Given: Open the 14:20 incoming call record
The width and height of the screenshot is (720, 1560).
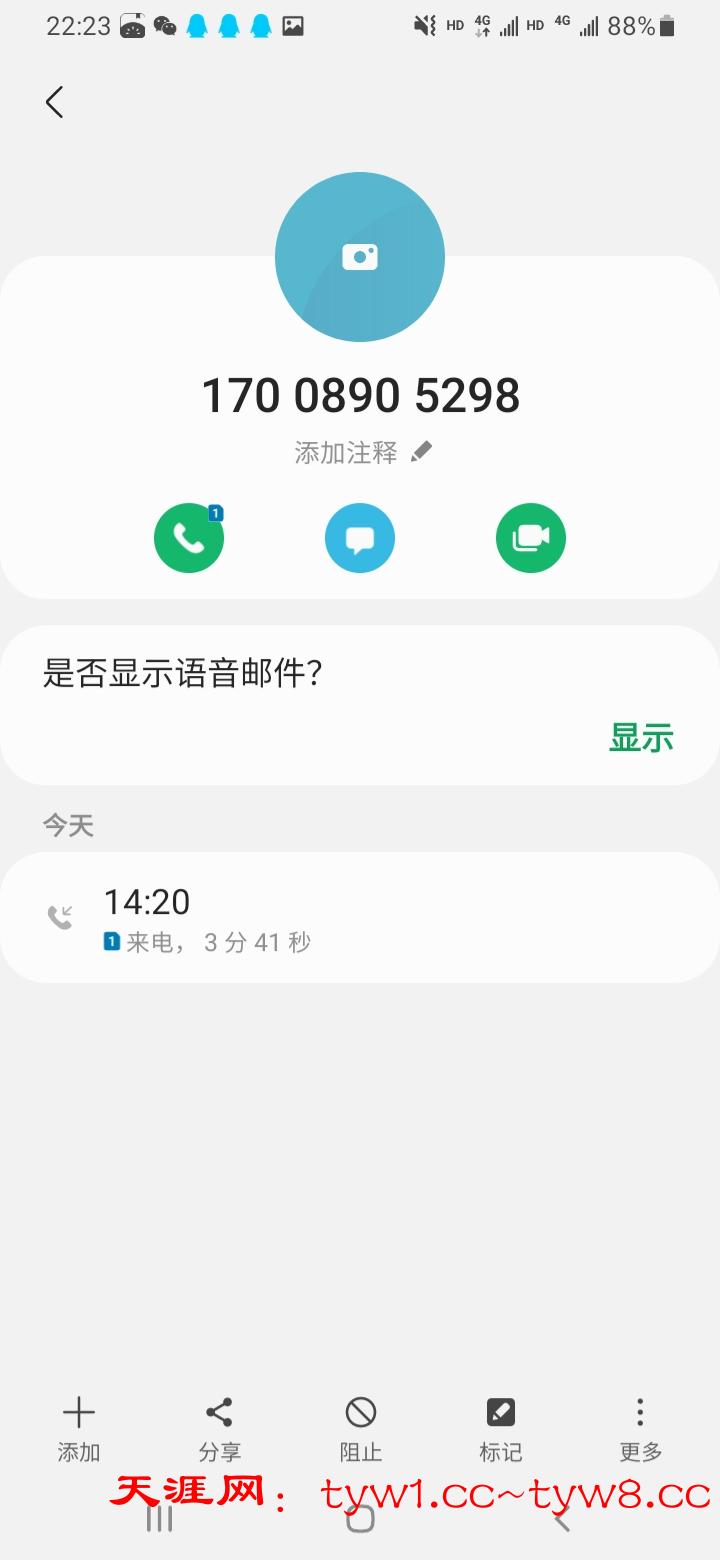Looking at the screenshot, I should 360,917.
